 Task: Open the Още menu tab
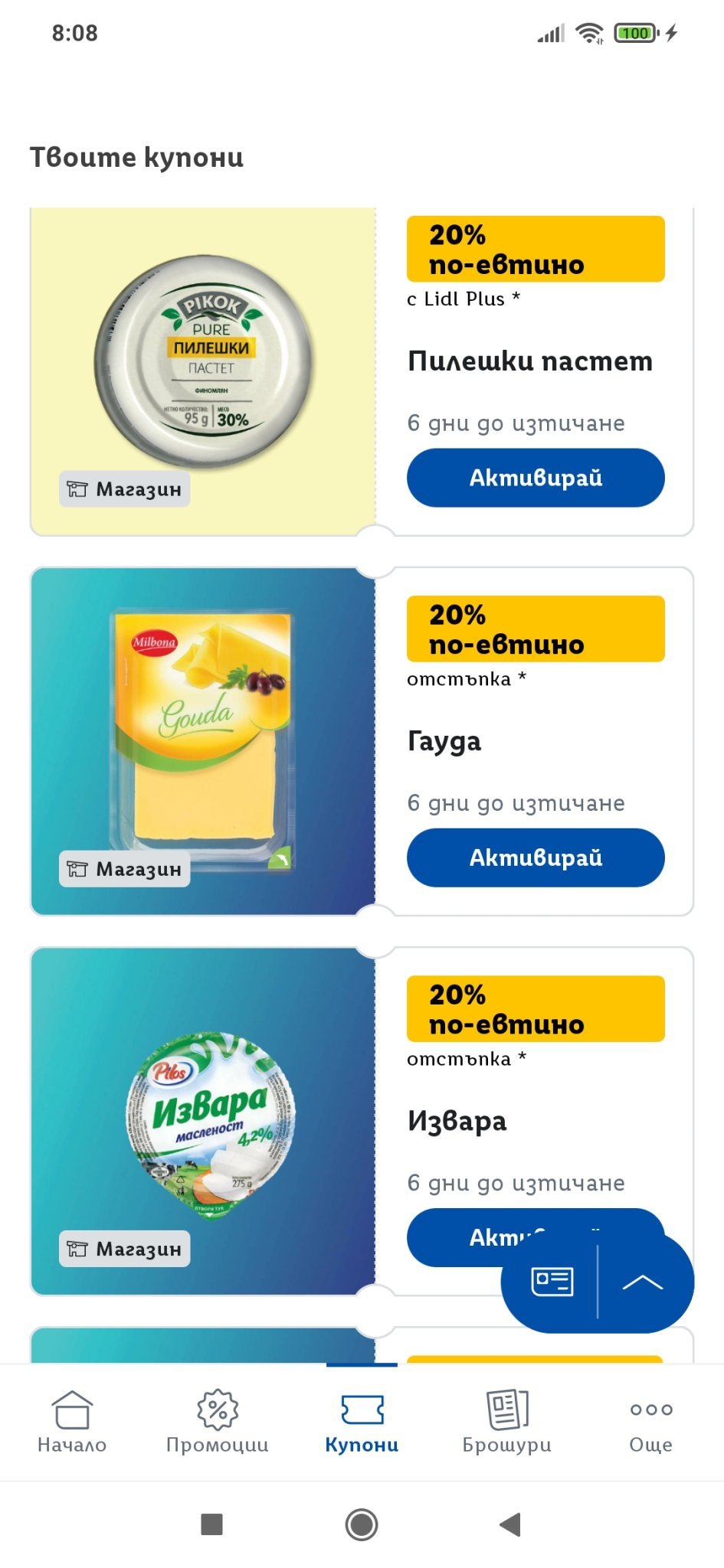650,1421
